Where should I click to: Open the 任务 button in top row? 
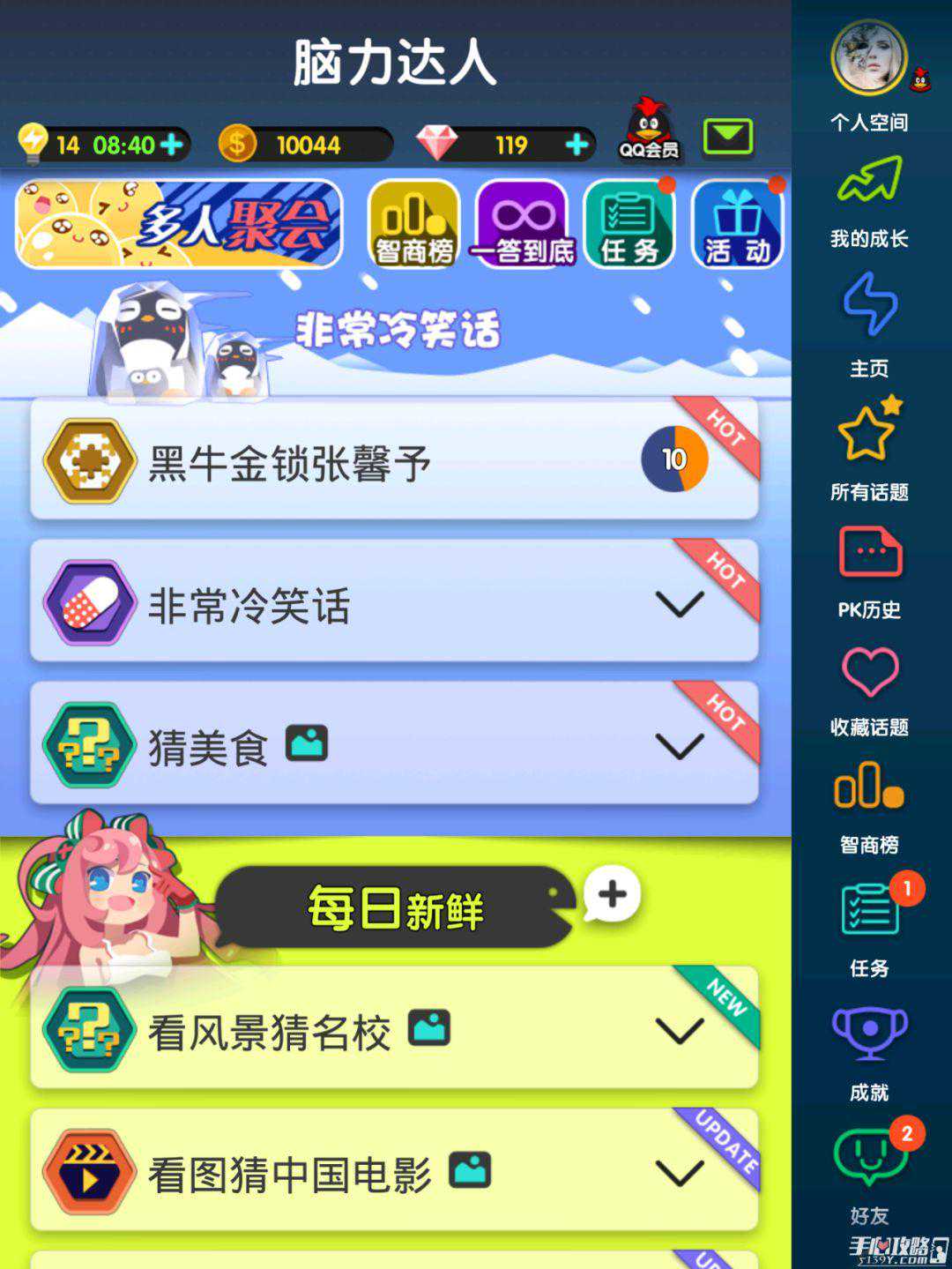pyautogui.click(x=629, y=224)
